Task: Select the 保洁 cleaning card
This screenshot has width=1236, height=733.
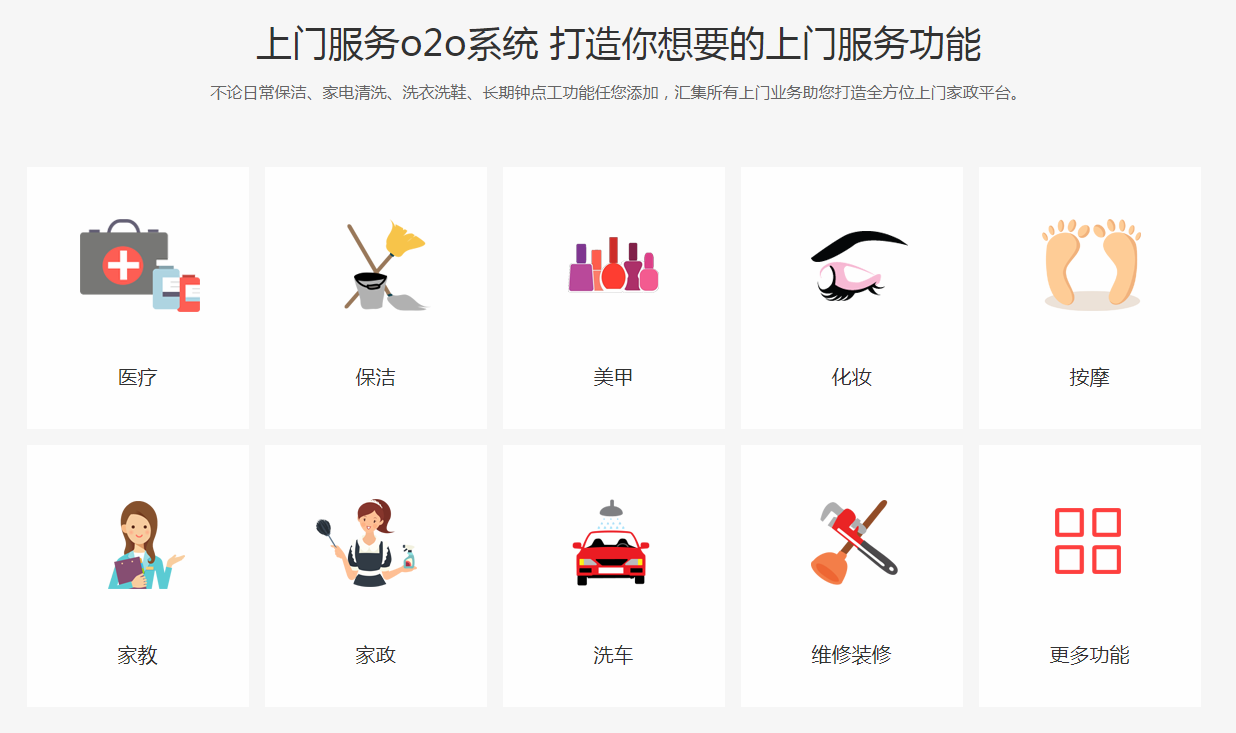Action: click(x=376, y=298)
